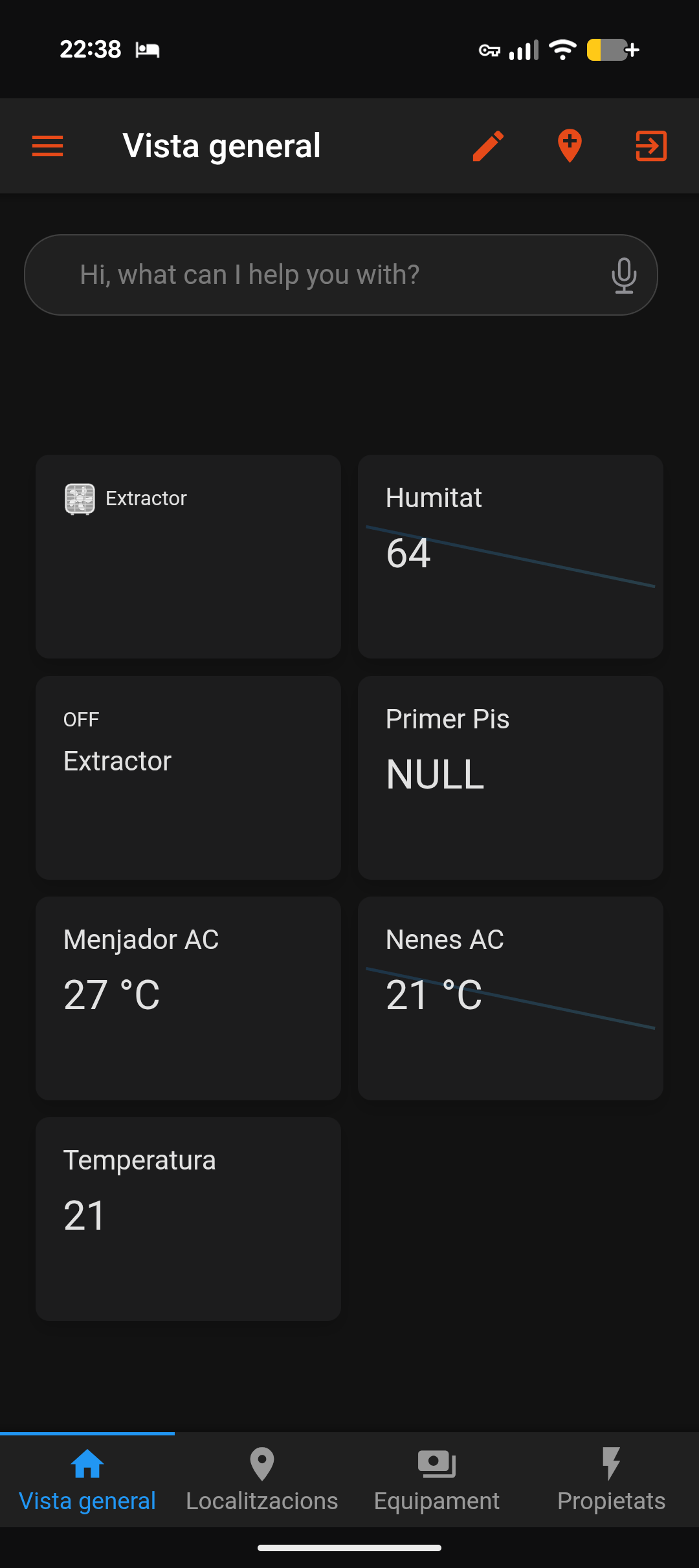Tap the log out icon

click(650, 146)
